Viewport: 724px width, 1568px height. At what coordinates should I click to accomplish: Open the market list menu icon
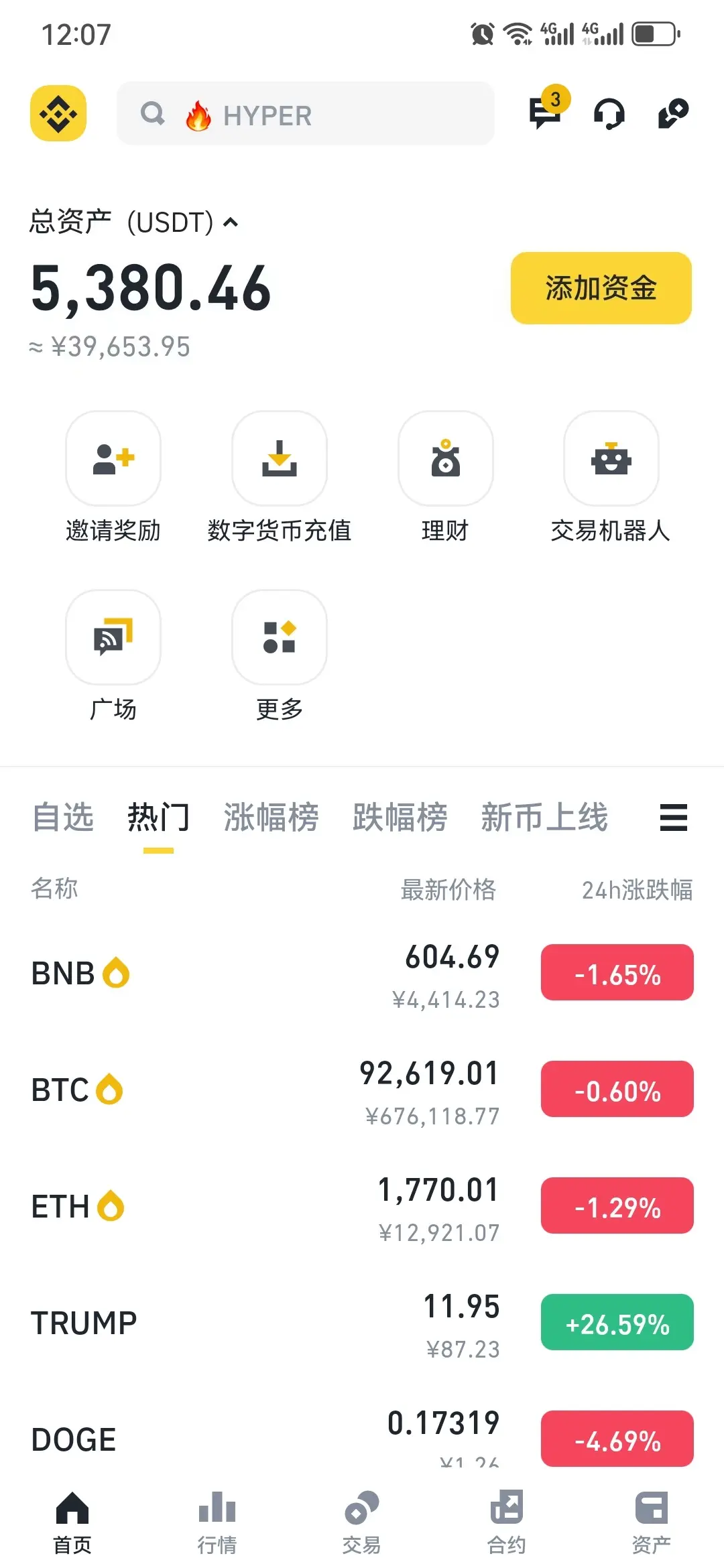[674, 818]
